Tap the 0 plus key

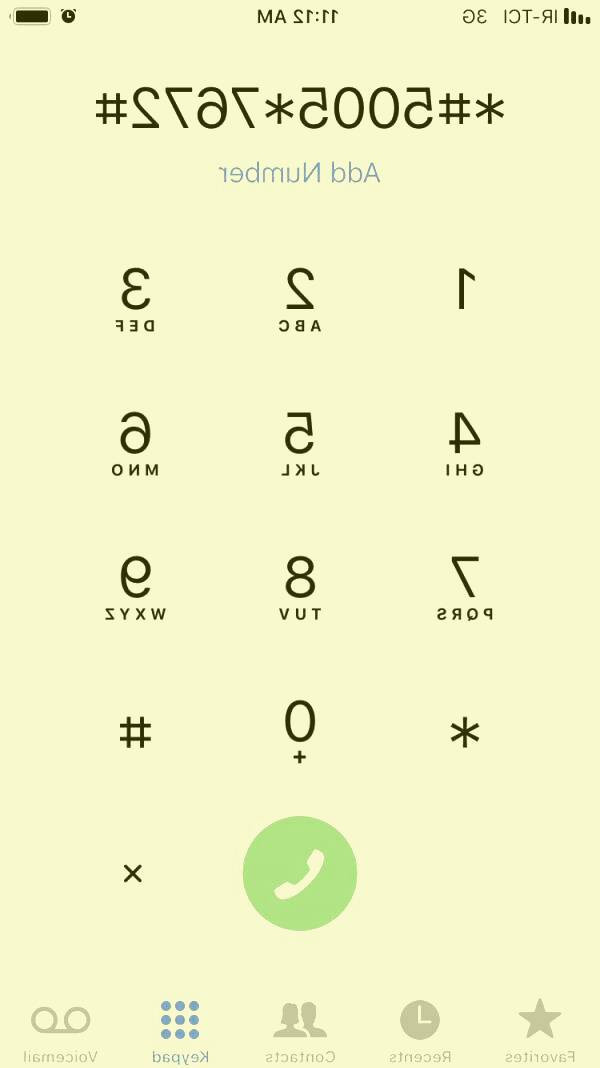pyautogui.click(x=300, y=730)
